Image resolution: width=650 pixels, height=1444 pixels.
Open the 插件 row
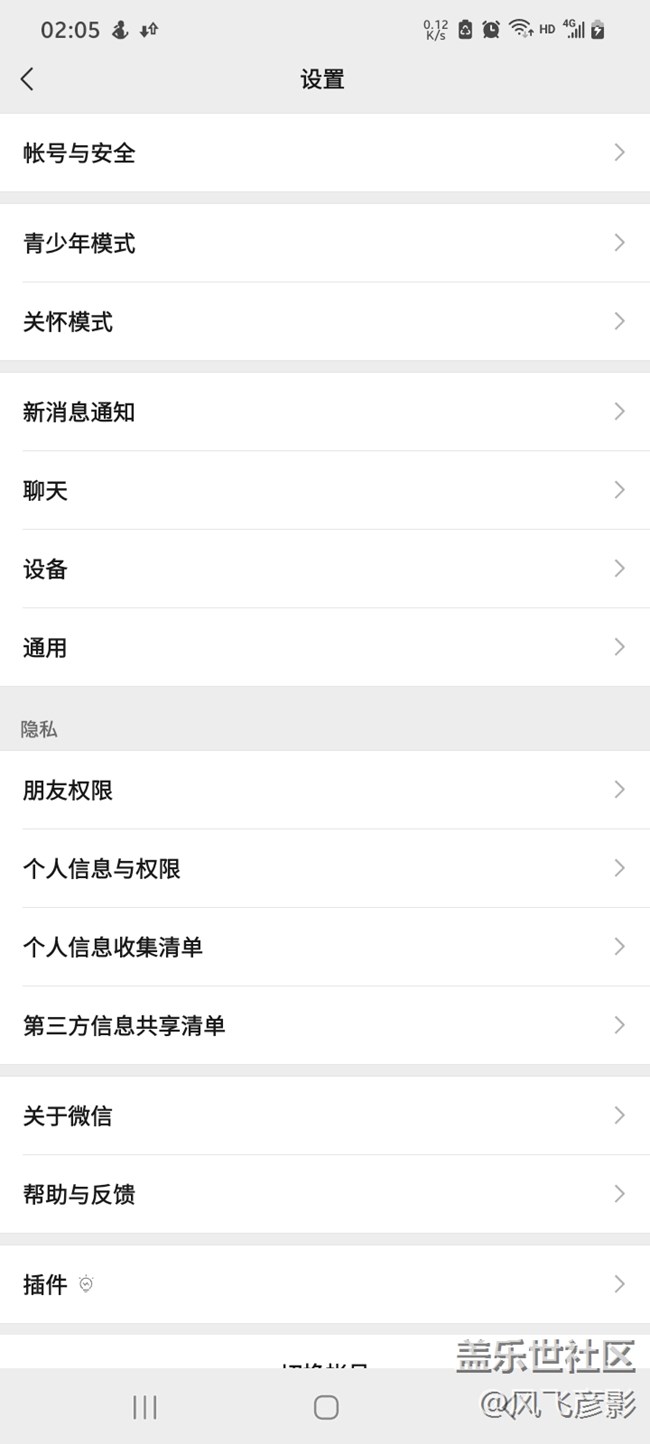(x=325, y=1284)
